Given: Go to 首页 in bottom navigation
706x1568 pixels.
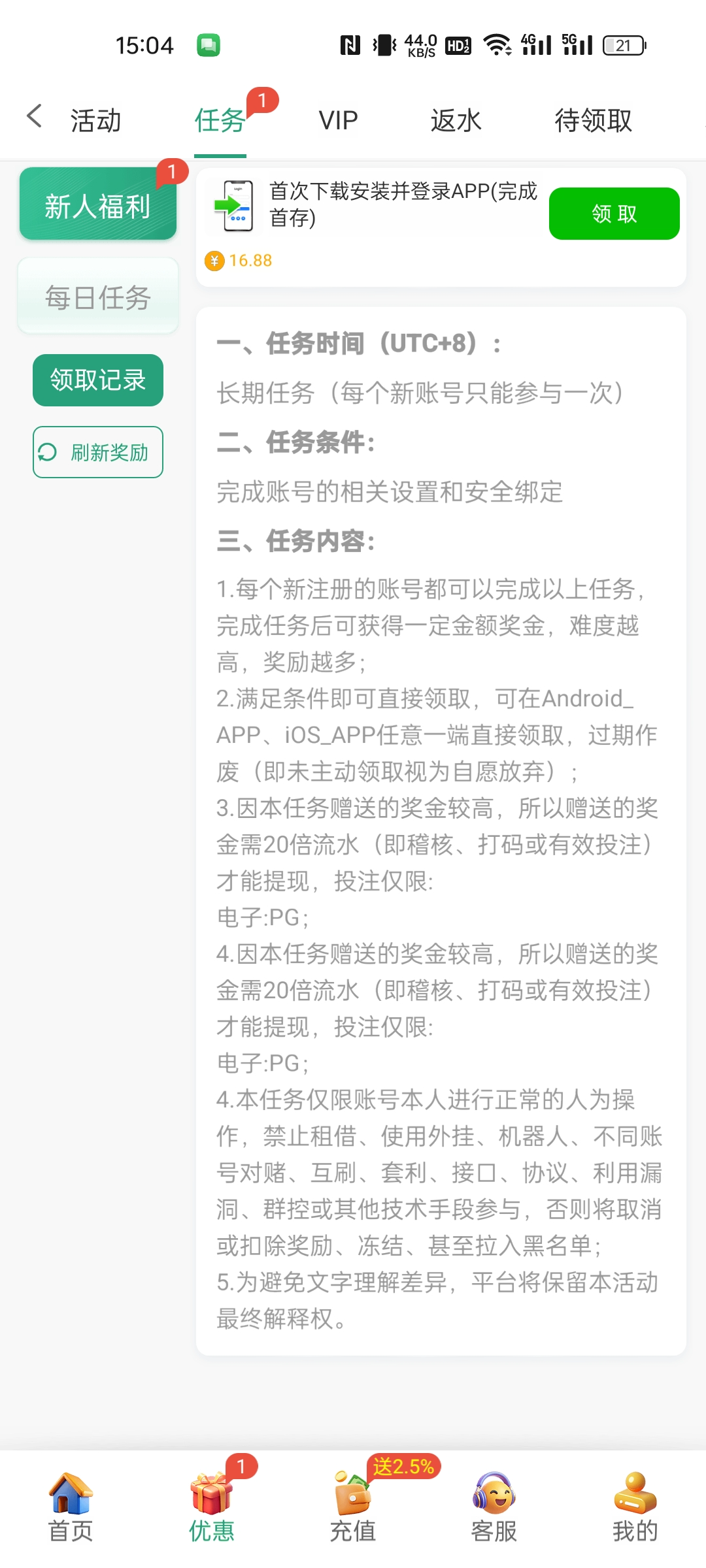Looking at the screenshot, I should [71, 1508].
